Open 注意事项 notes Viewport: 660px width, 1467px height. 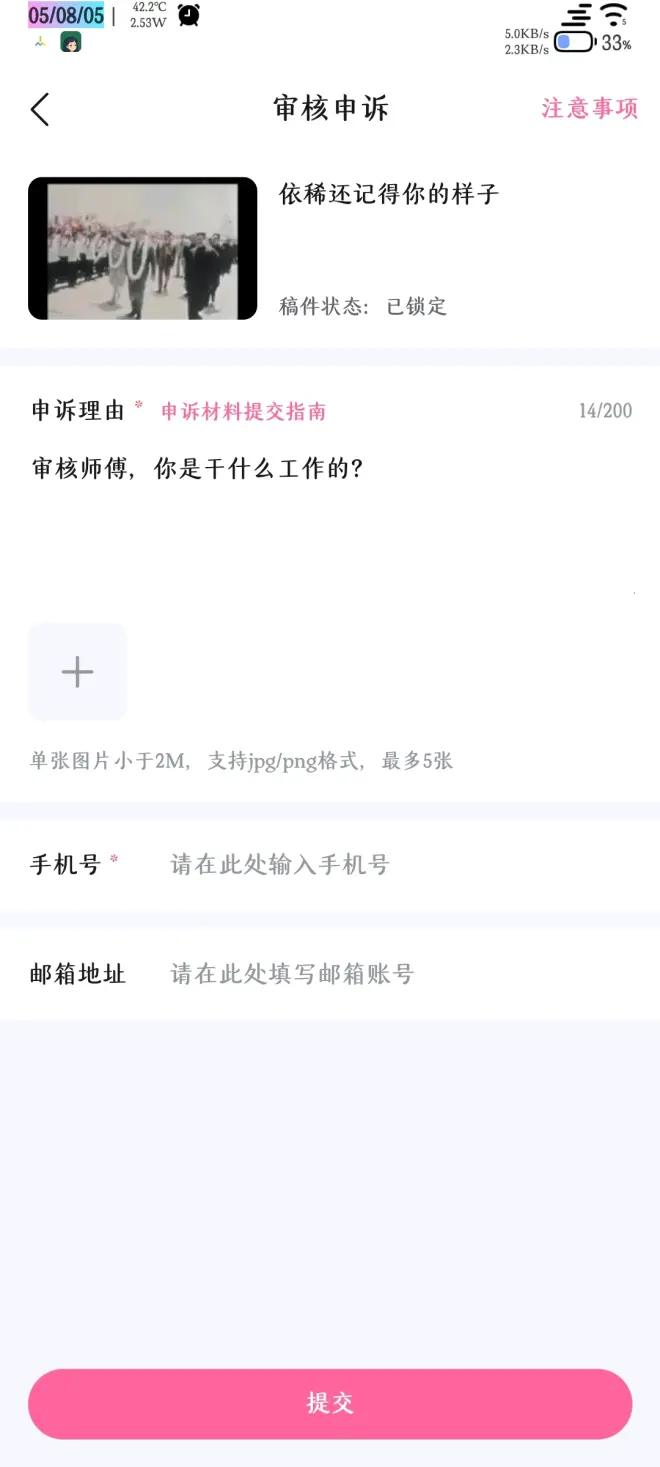(x=589, y=109)
